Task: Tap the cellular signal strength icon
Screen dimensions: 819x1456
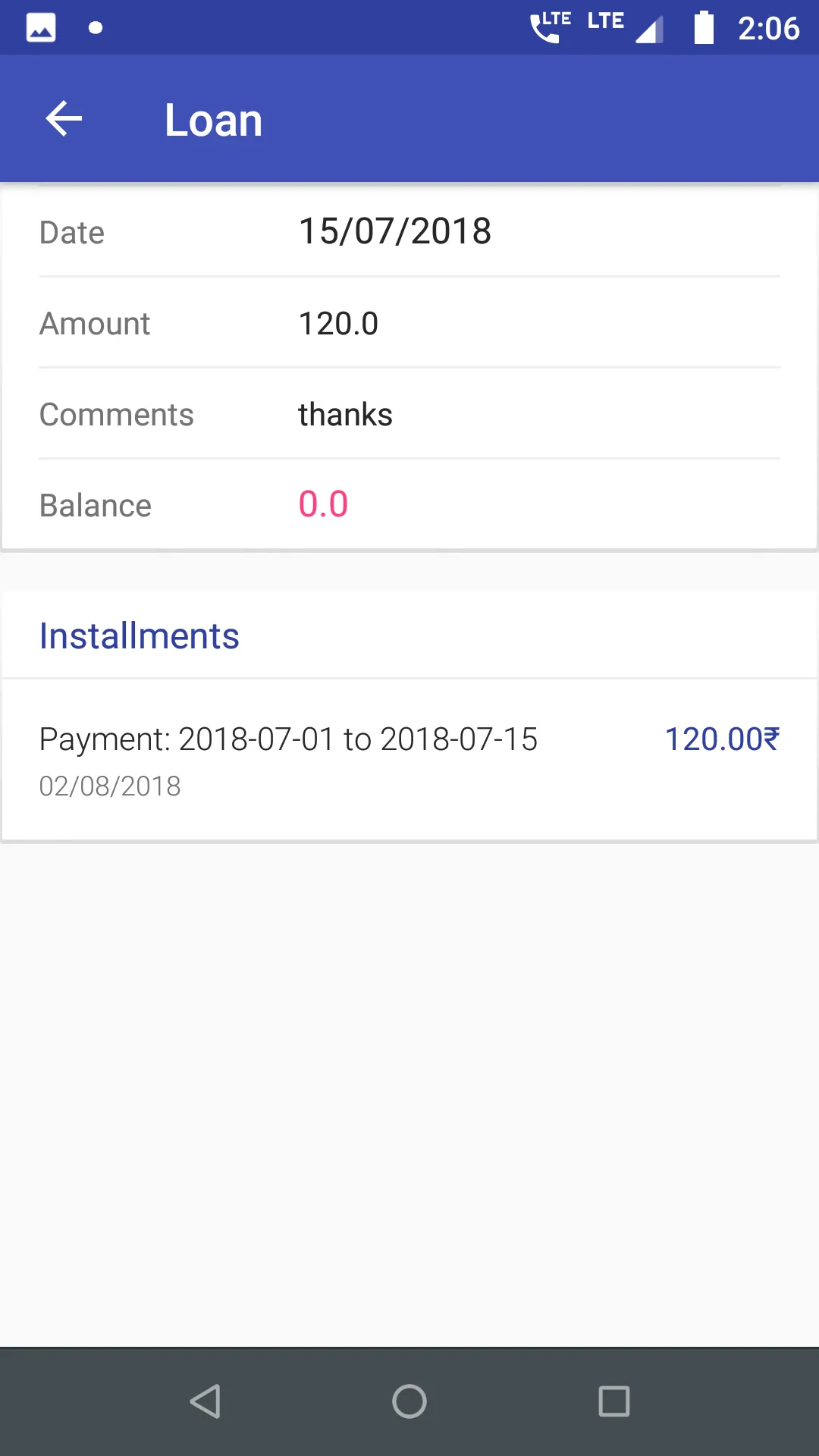Action: coord(648,27)
